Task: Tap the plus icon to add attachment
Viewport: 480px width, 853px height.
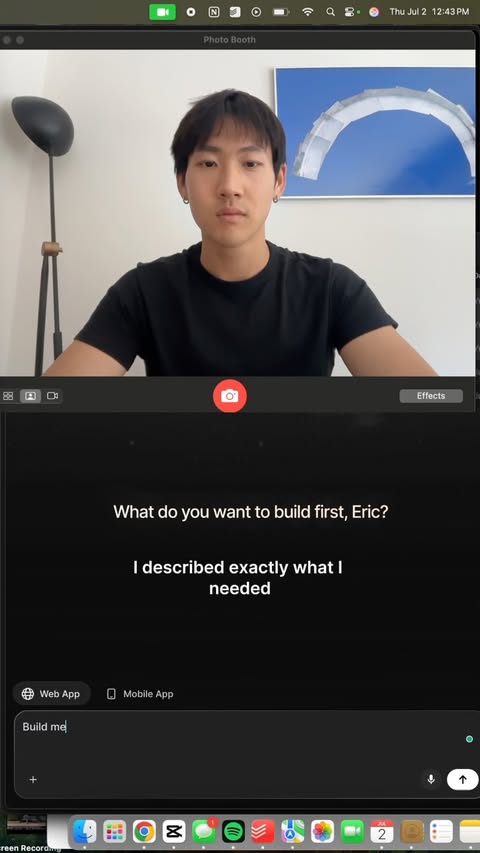Action: [x=33, y=780]
